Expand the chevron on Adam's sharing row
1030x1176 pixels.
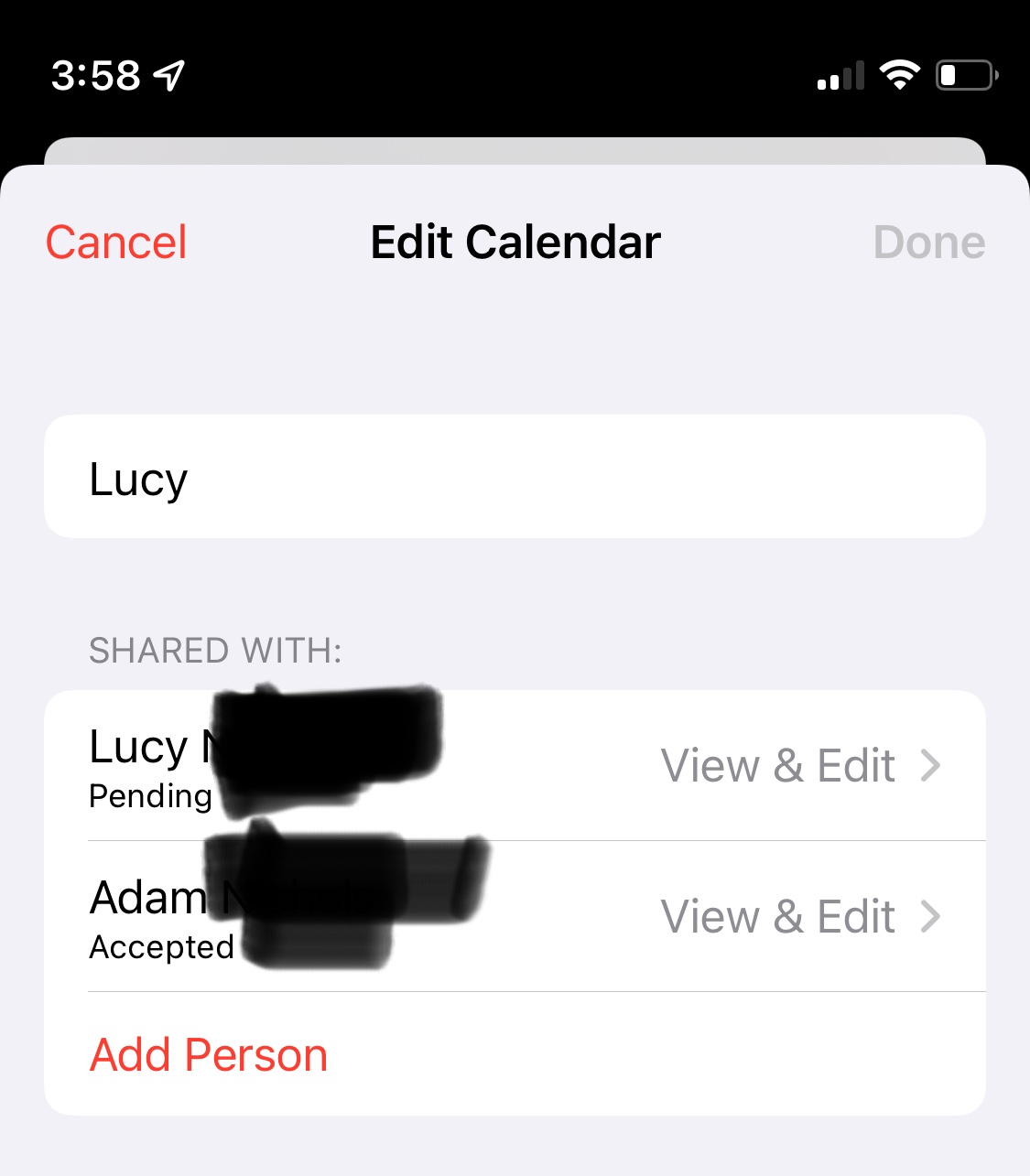click(x=931, y=916)
